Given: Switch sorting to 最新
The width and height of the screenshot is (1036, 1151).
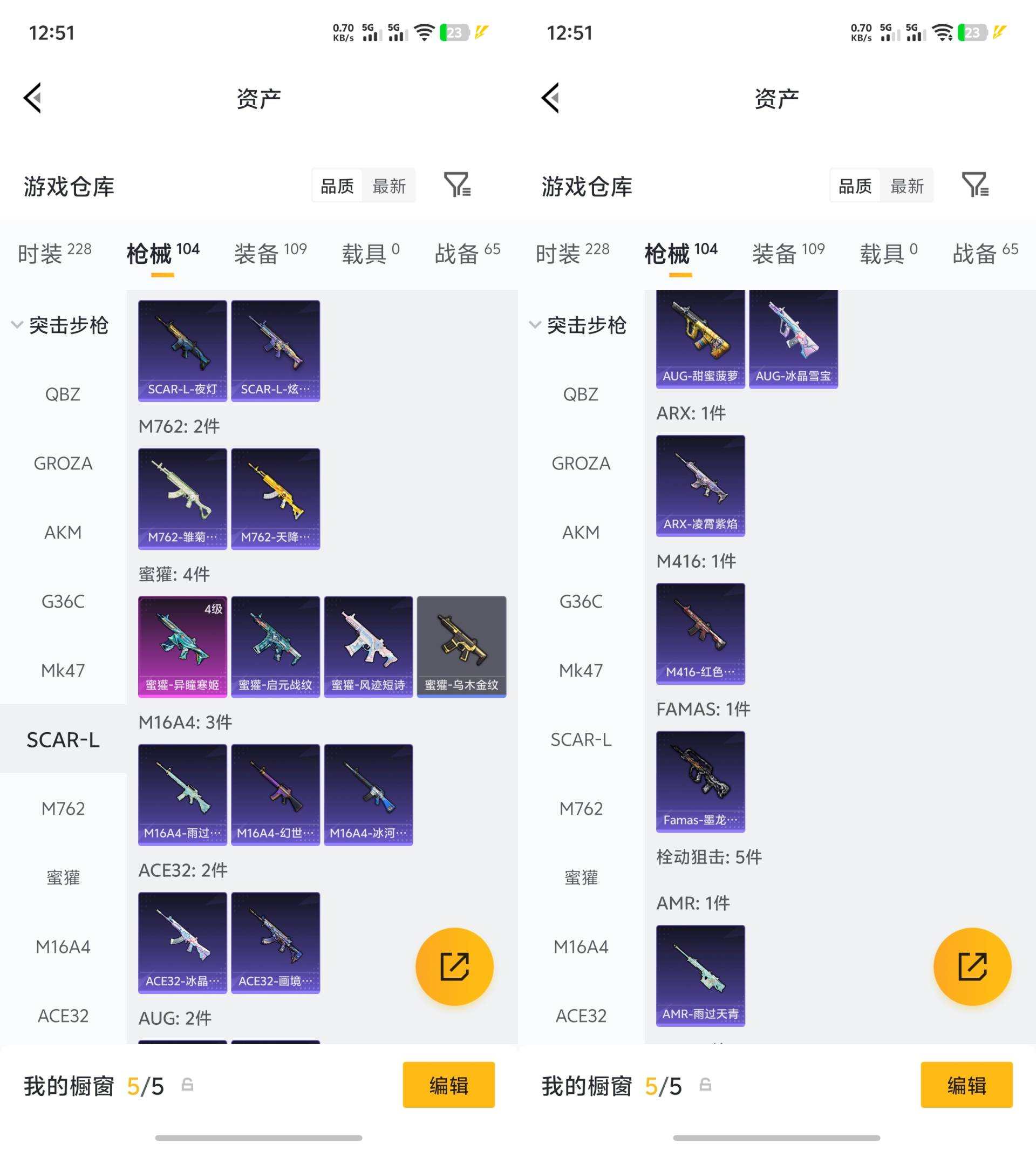Looking at the screenshot, I should pyautogui.click(x=390, y=185).
